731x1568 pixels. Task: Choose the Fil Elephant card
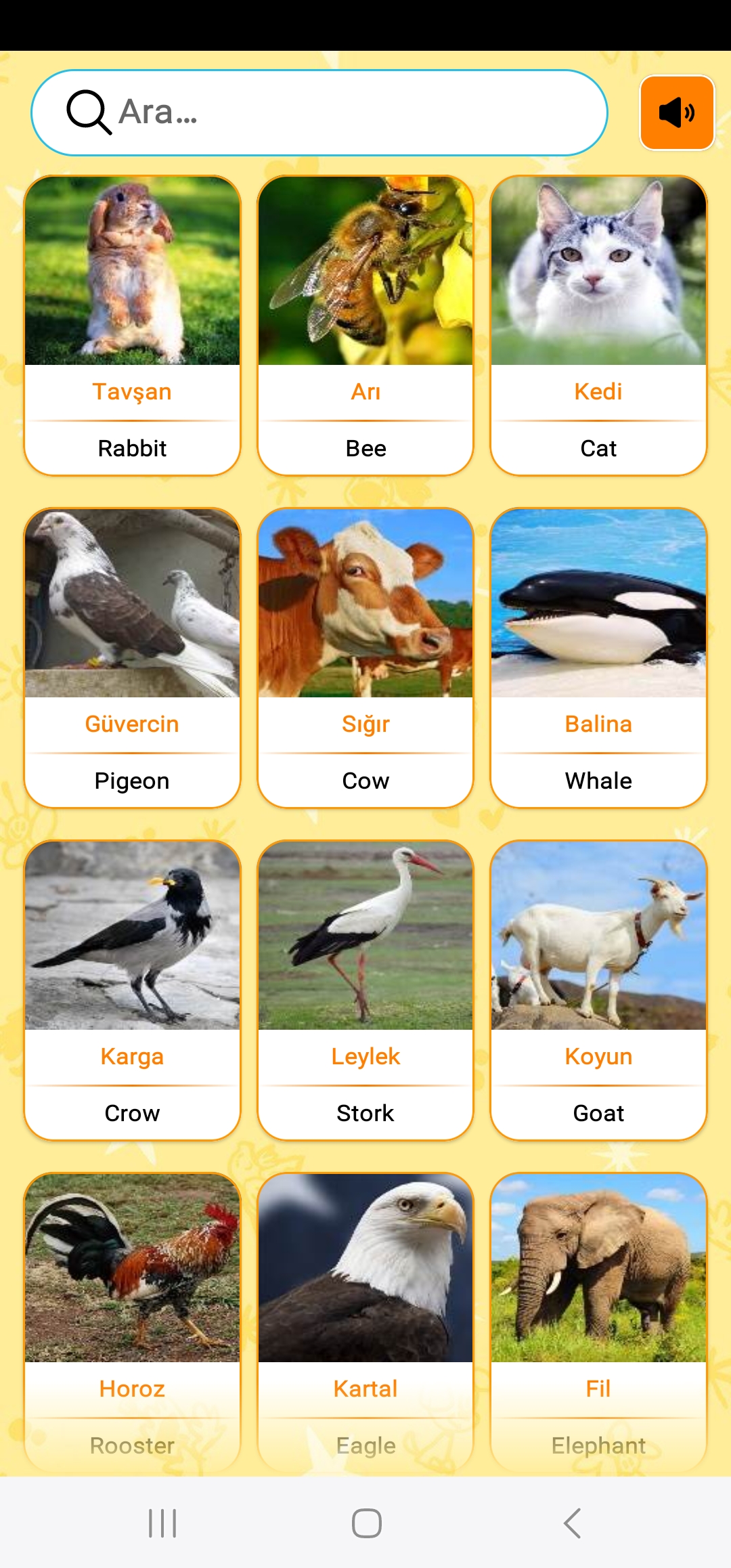point(598,1320)
